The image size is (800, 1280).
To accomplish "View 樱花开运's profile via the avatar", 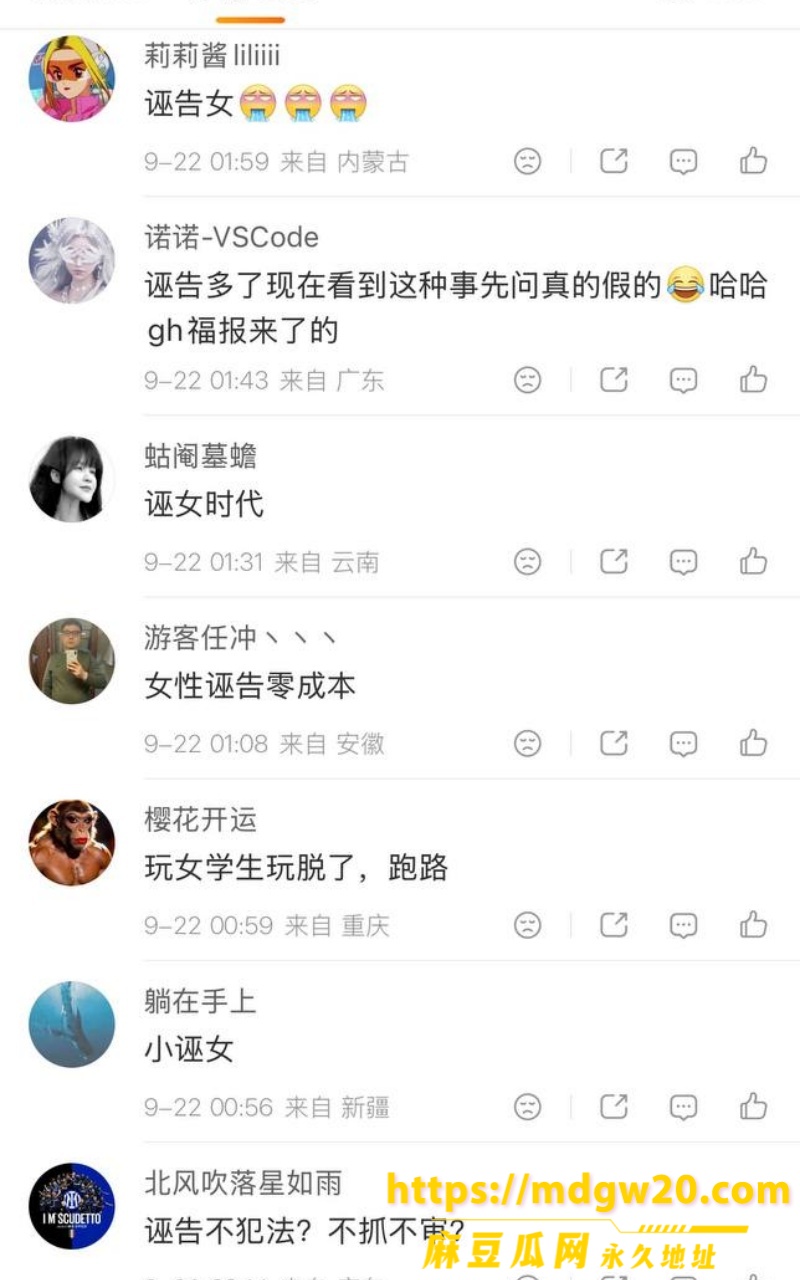I will (72, 843).
